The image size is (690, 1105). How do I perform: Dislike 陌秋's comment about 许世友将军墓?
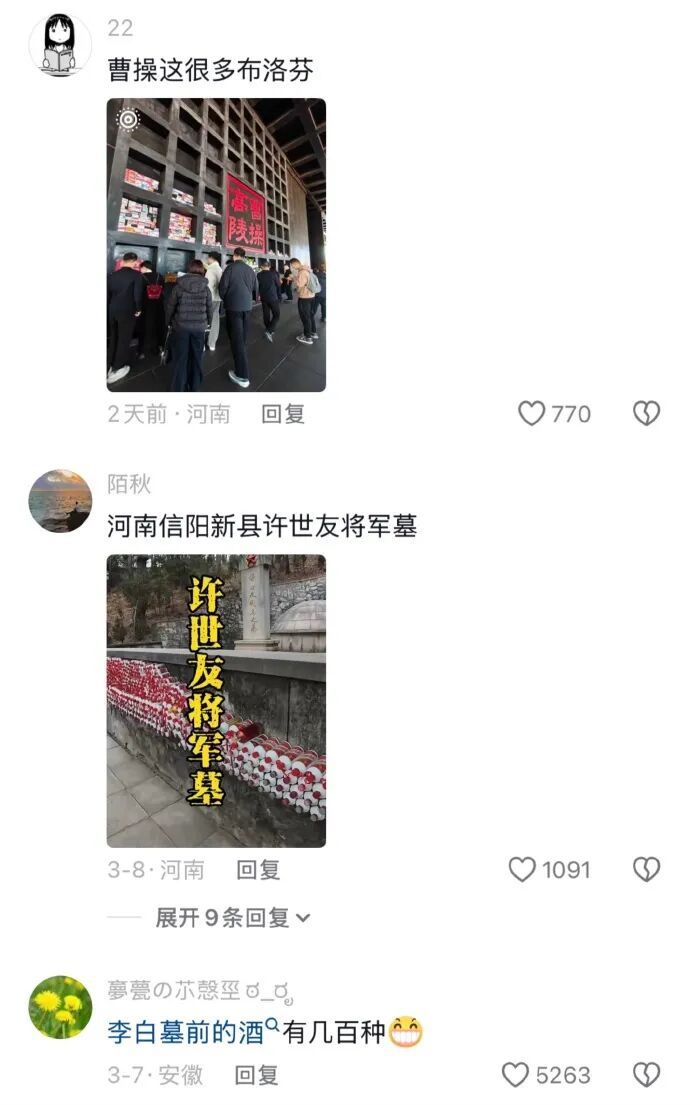tap(647, 870)
